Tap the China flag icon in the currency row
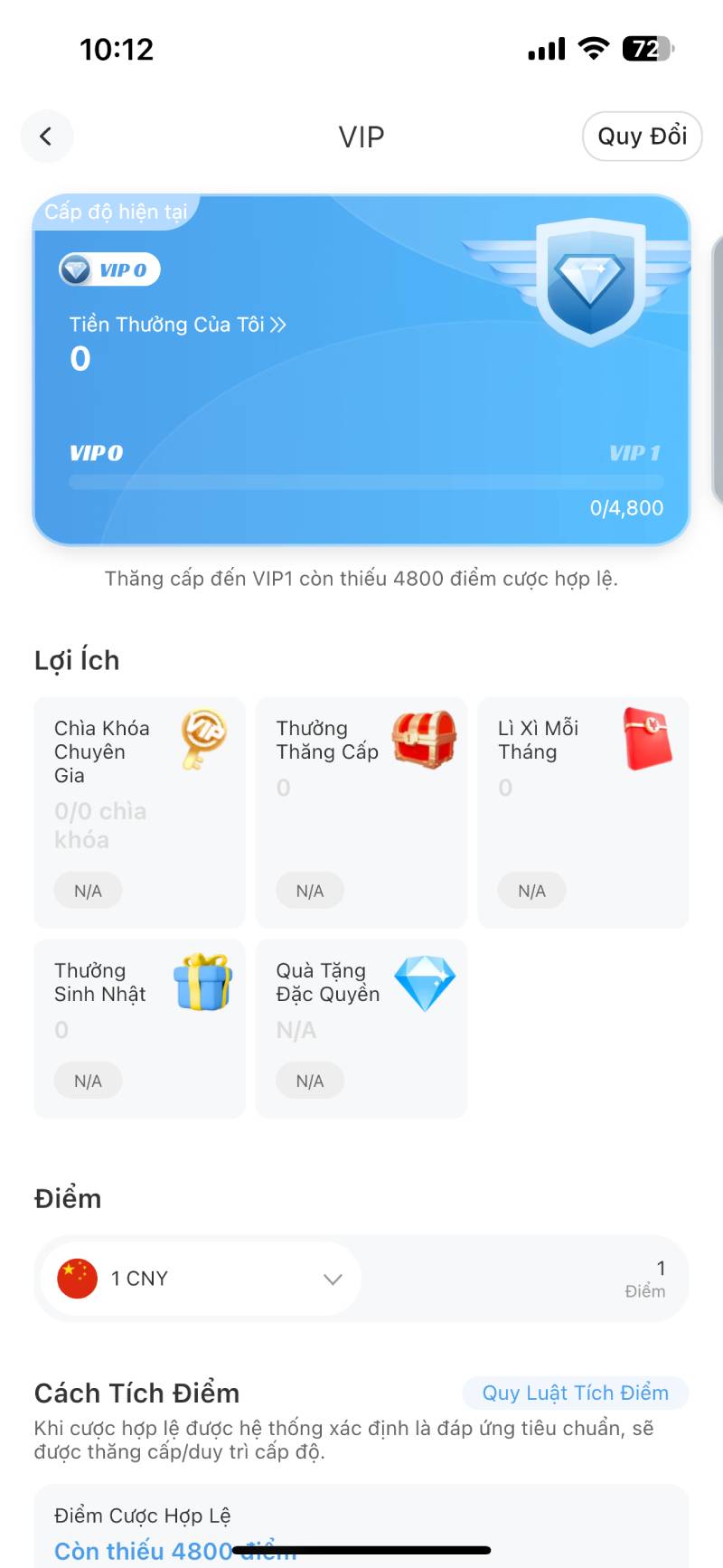Viewport: 723px width, 1568px height. pyautogui.click(x=77, y=1278)
